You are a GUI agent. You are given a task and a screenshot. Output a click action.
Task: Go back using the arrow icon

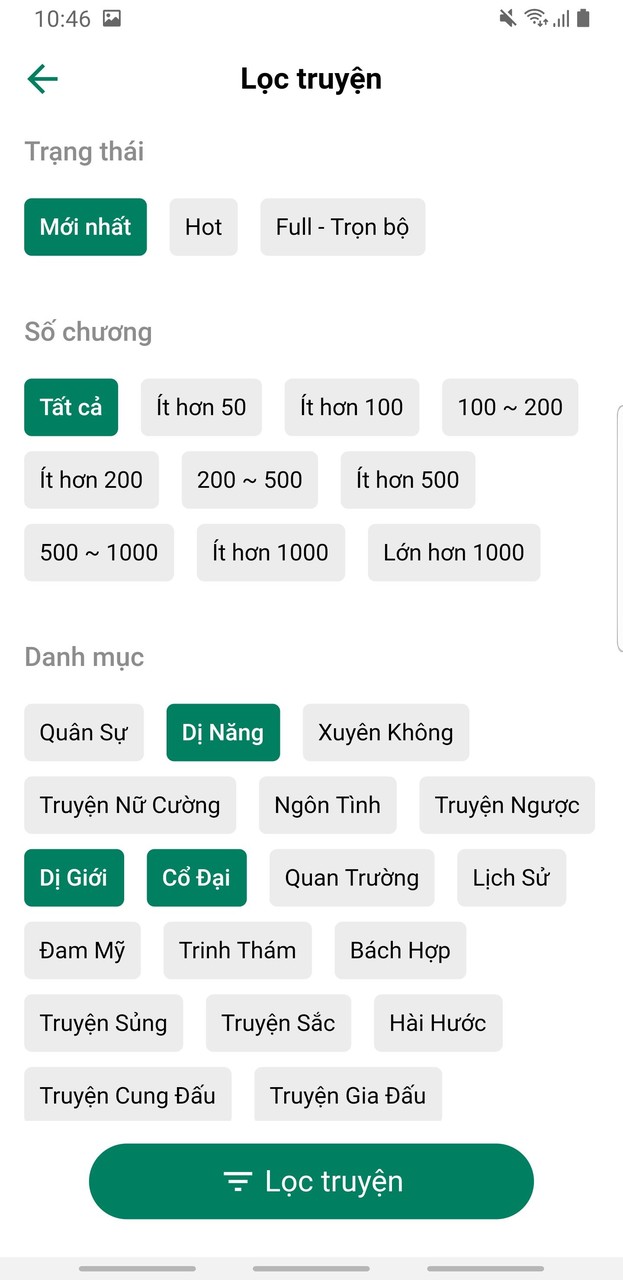point(43,79)
